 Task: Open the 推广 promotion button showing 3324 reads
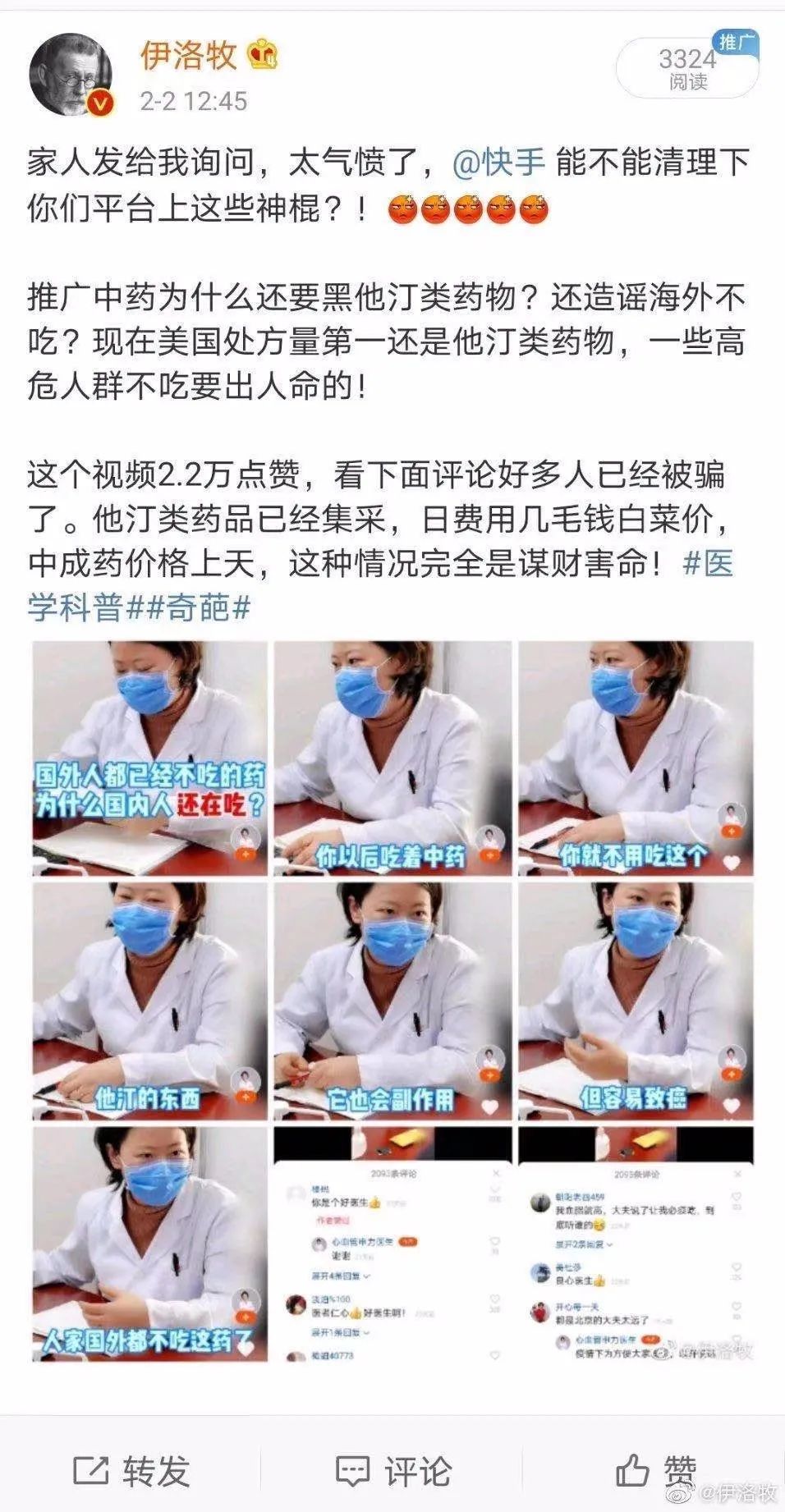click(688, 67)
